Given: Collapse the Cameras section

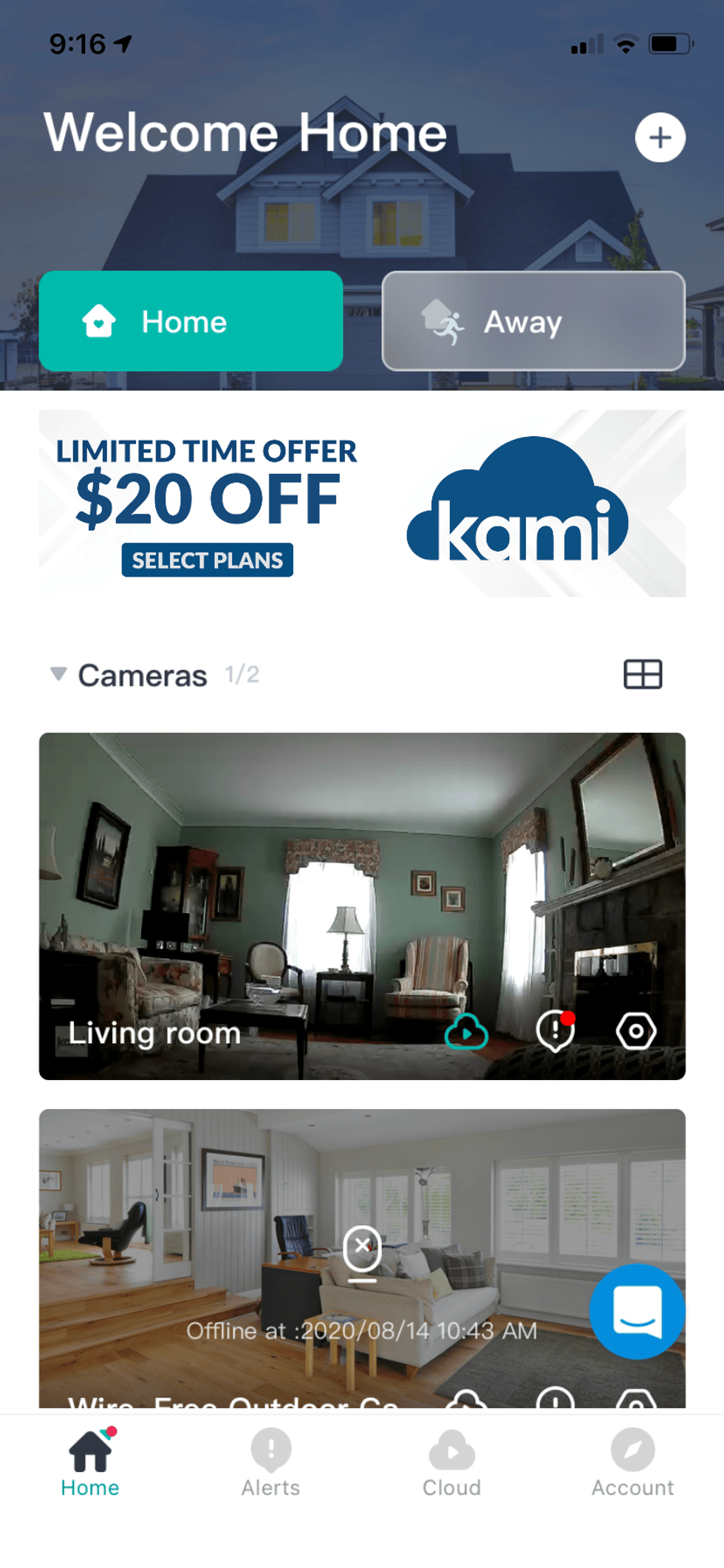Looking at the screenshot, I should coord(58,674).
